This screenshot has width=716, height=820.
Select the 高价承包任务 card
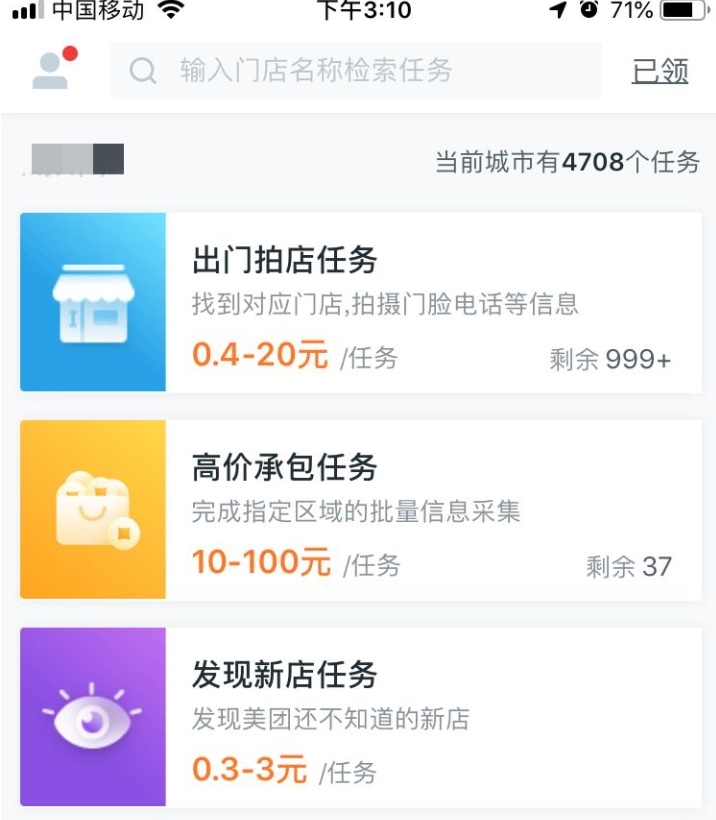(360, 509)
